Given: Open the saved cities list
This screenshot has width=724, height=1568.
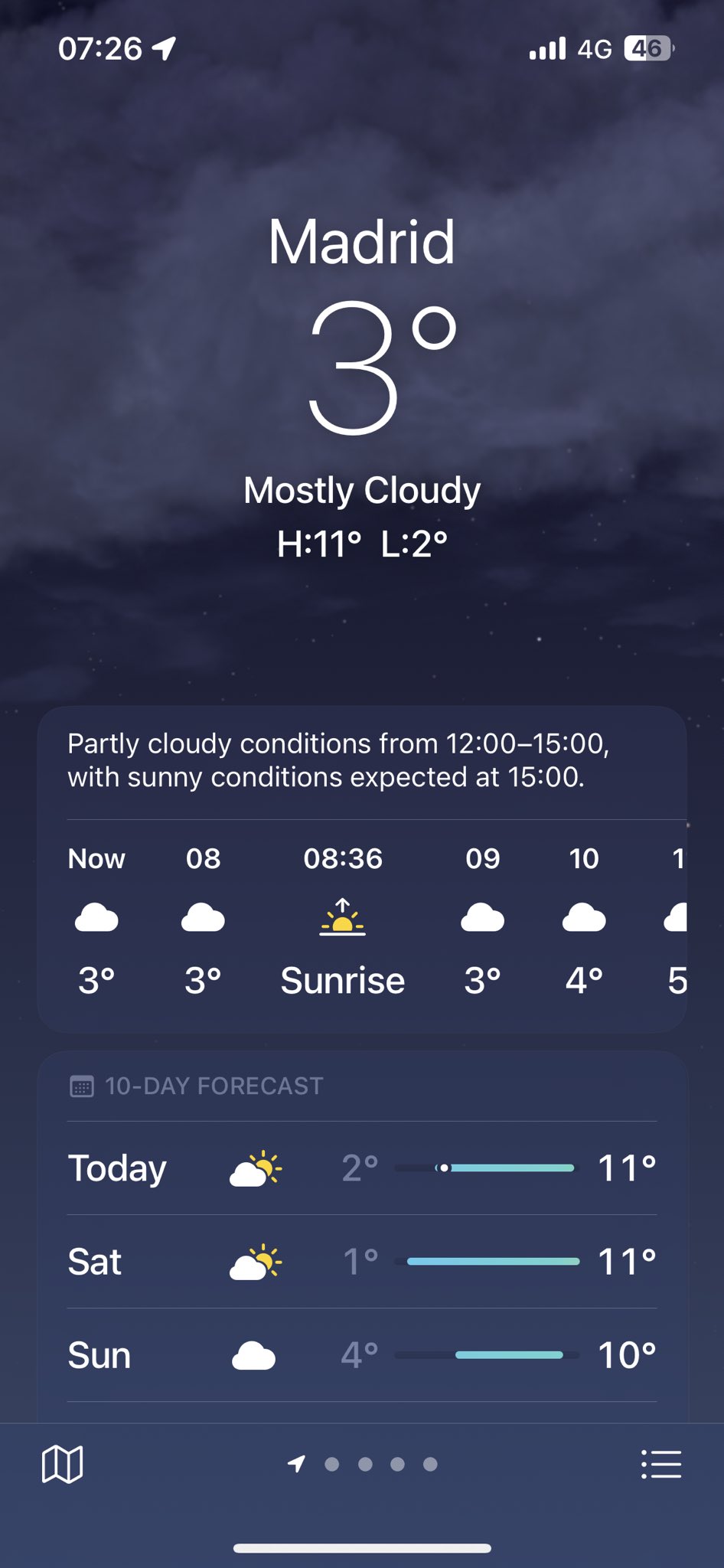Looking at the screenshot, I should [x=660, y=1465].
